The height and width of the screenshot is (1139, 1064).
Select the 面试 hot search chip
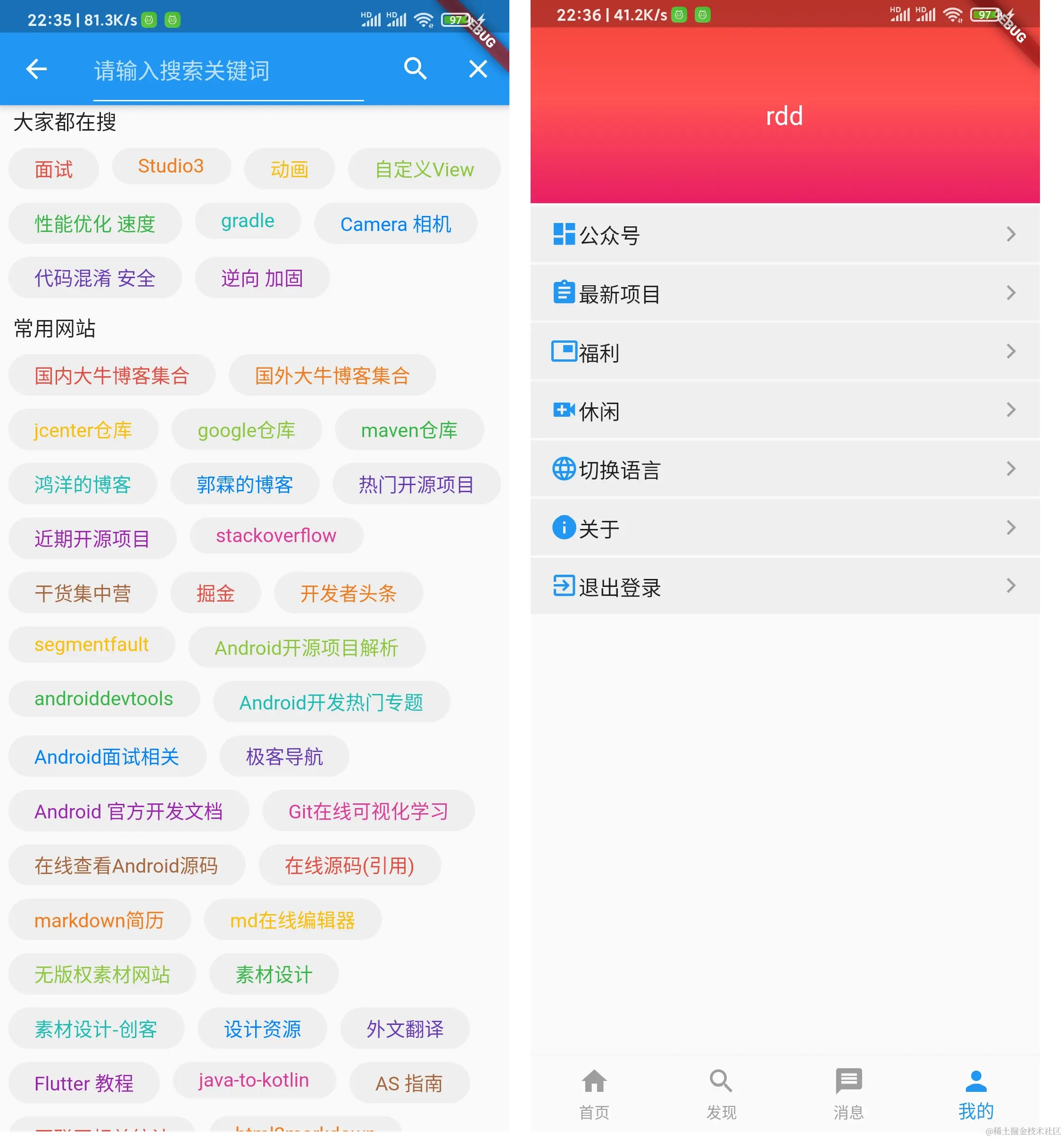click(54, 170)
